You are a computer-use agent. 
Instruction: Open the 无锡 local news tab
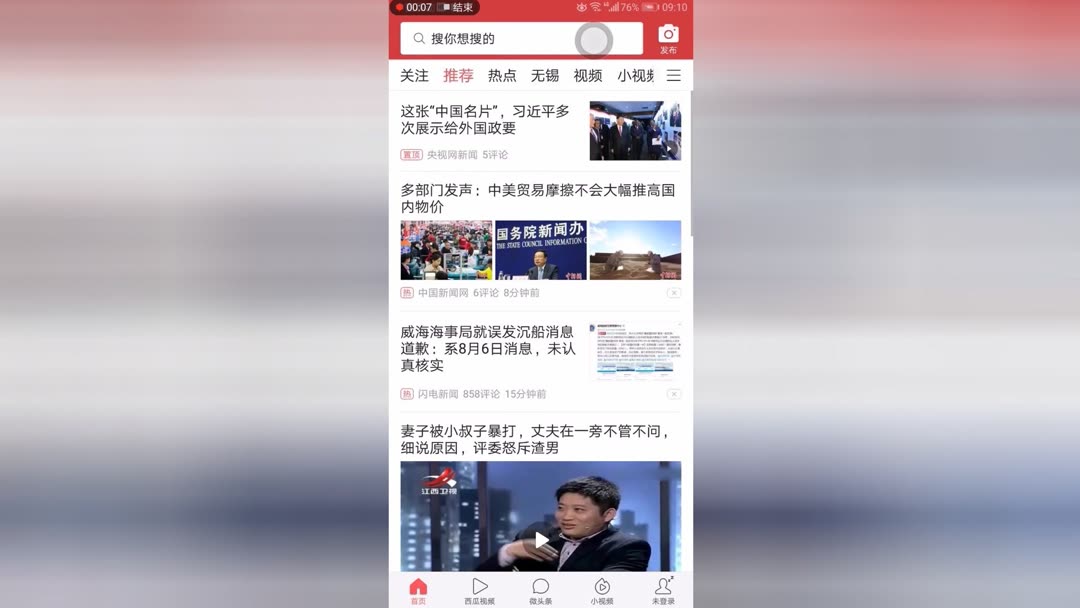[545, 76]
